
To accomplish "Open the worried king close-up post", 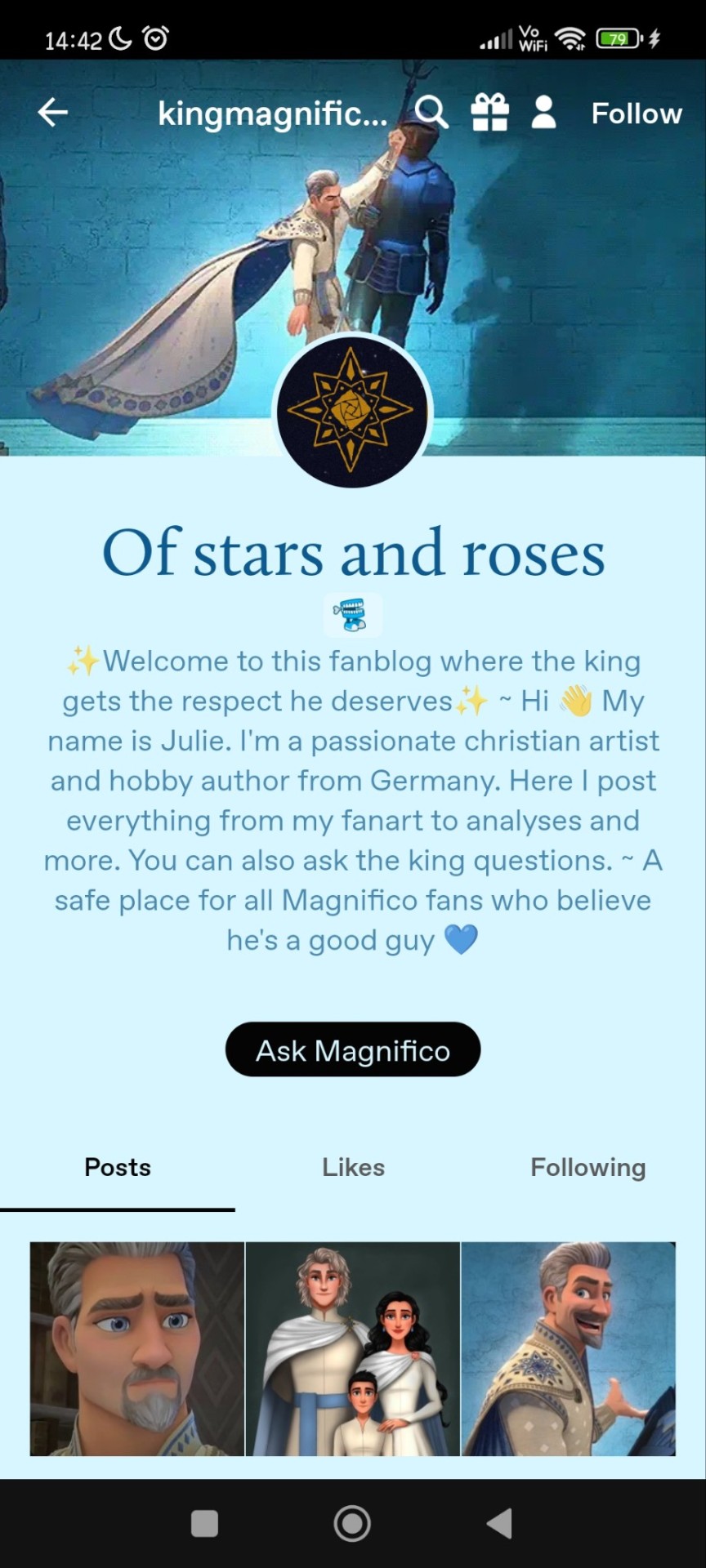I will coord(137,1348).
